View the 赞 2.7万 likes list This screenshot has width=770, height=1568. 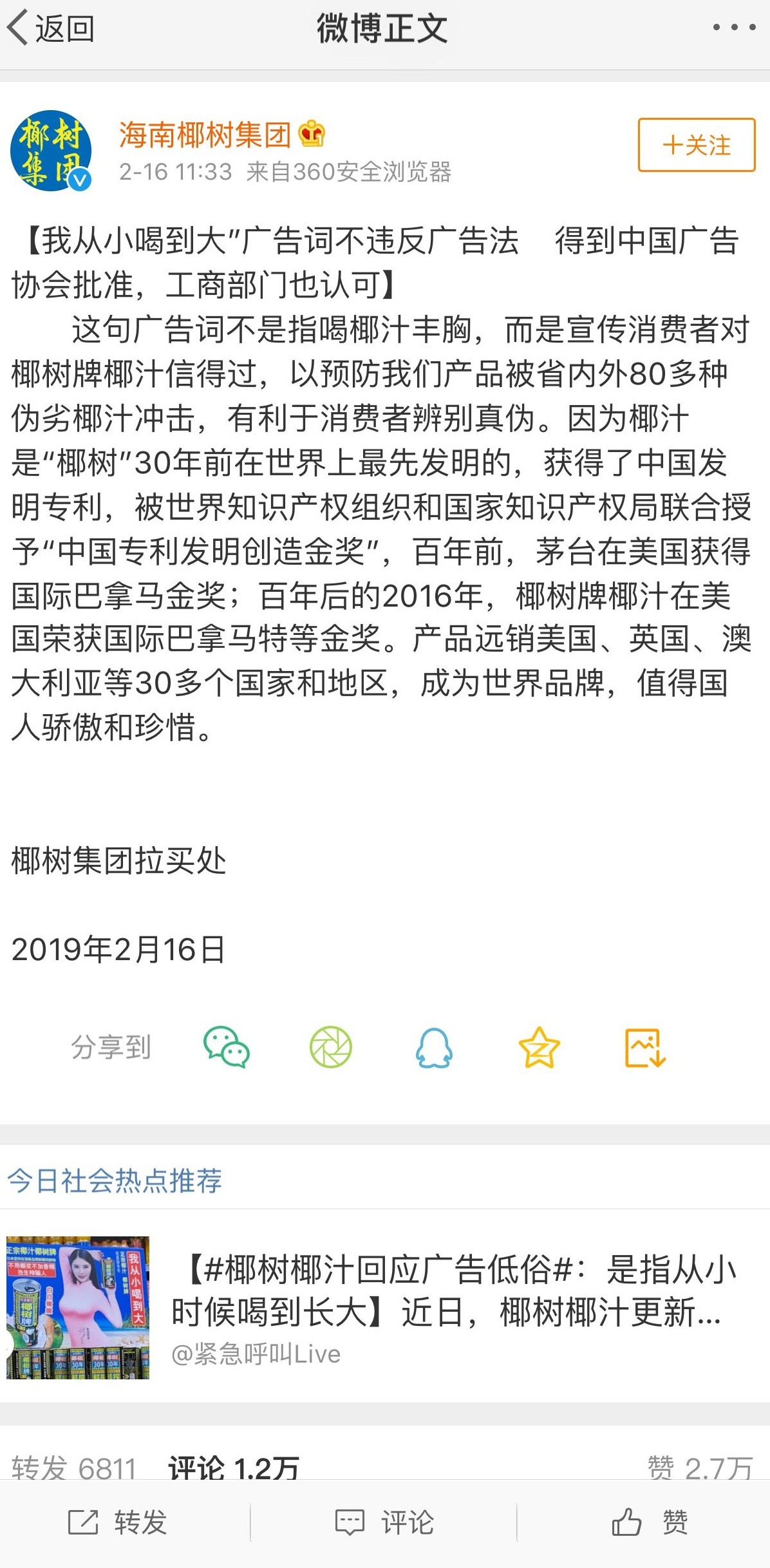[699, 1468]
